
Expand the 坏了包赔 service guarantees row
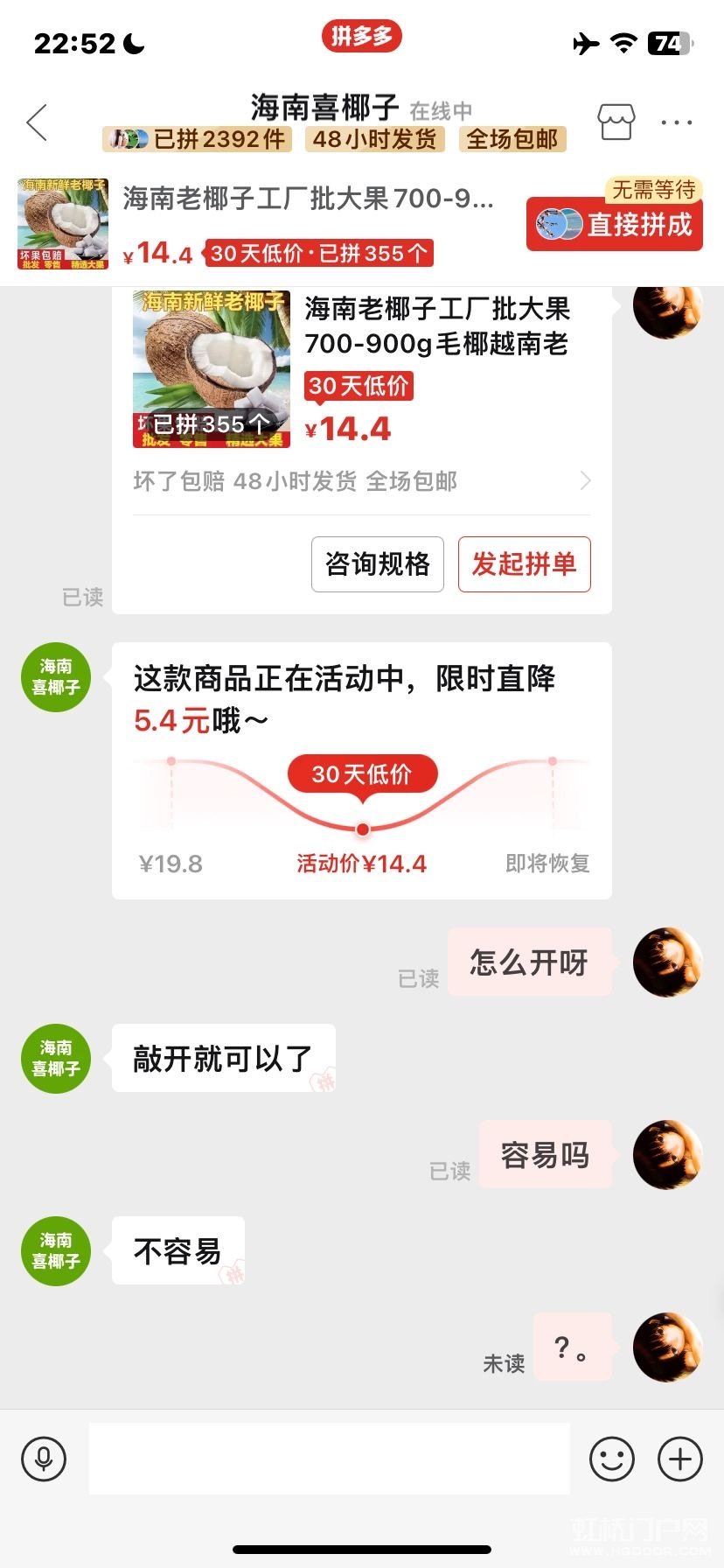point(360,481)
